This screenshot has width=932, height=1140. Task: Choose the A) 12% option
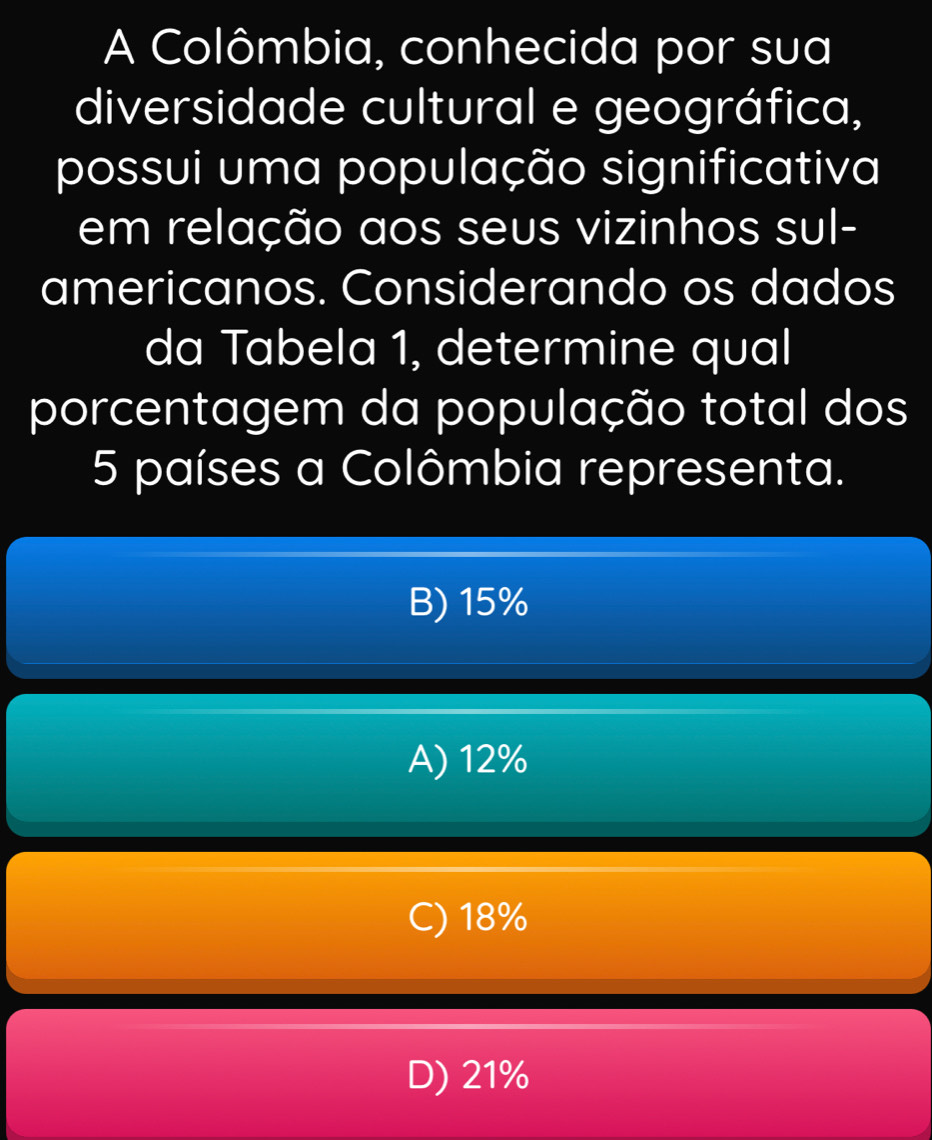[x=468, y=762]
